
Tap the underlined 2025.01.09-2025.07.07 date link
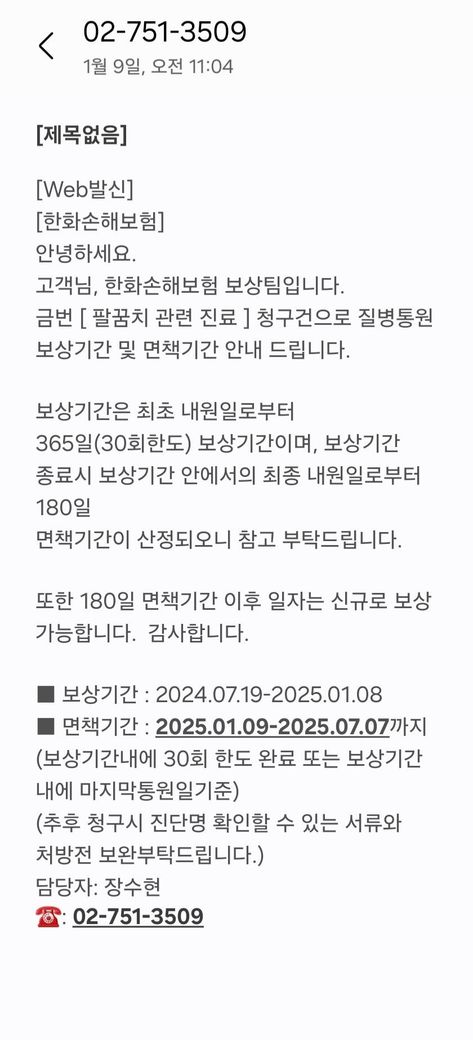(x=272, y=727)
